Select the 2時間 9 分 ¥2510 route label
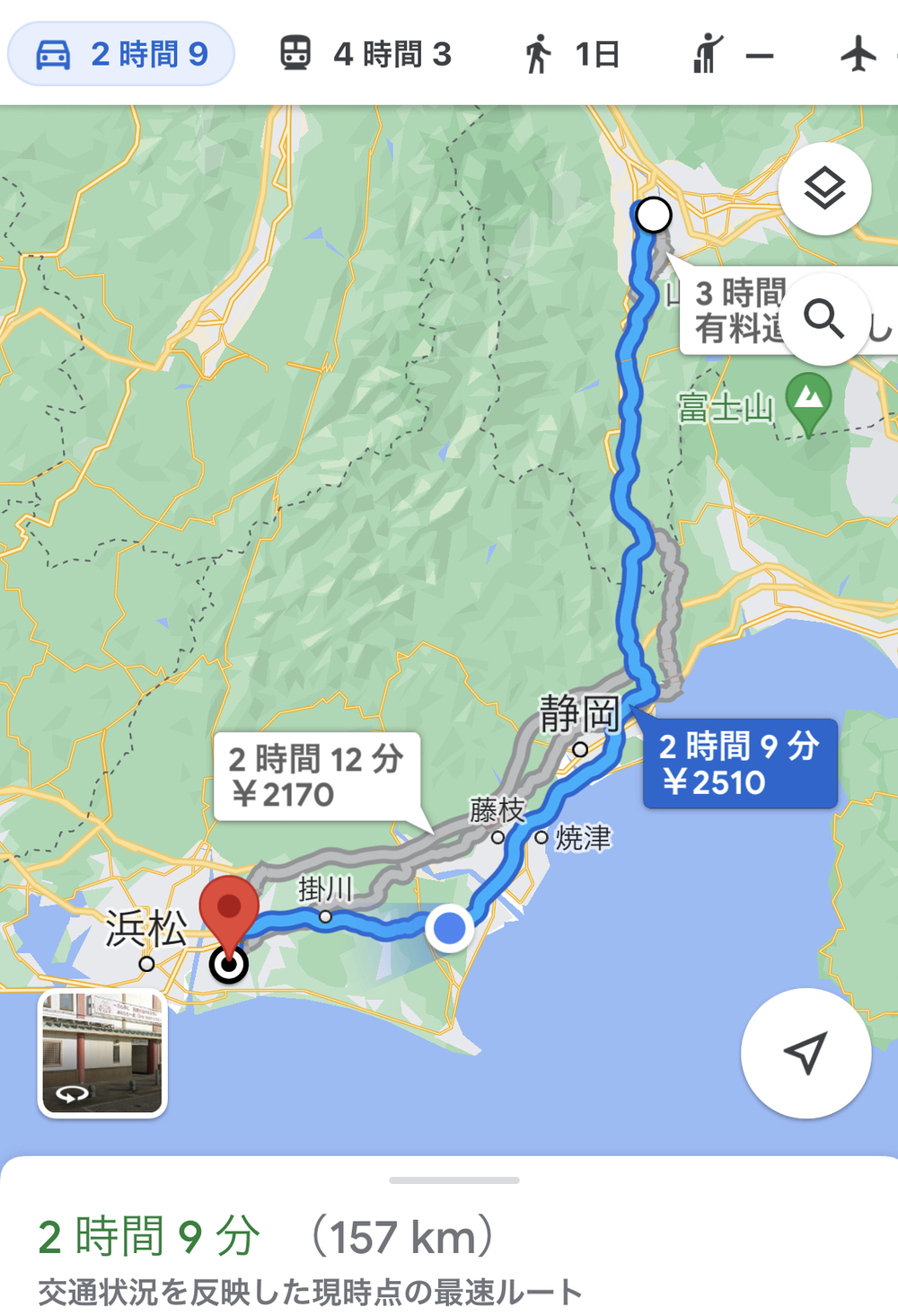The height and width of the screenshot is (1316, 898). [x=739, y=764]
